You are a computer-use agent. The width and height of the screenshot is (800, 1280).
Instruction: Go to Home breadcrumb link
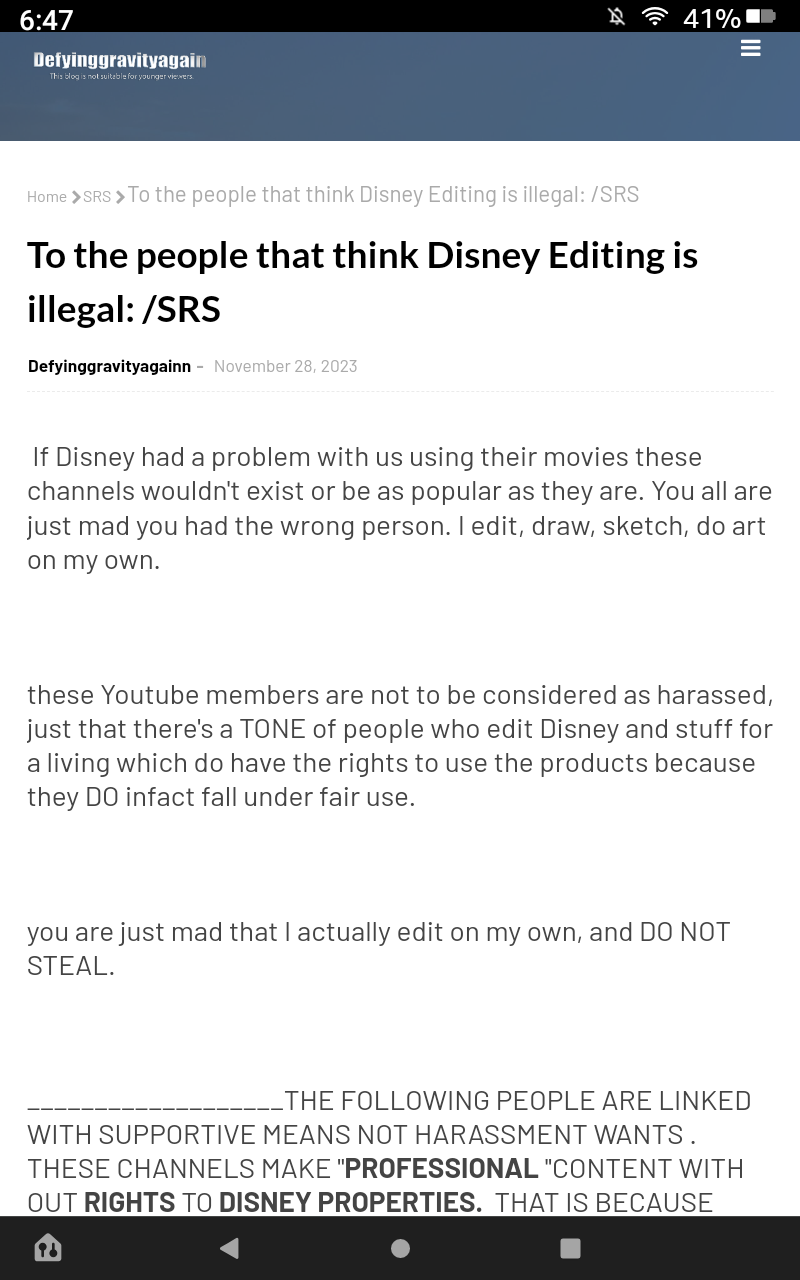click(47, 197)
